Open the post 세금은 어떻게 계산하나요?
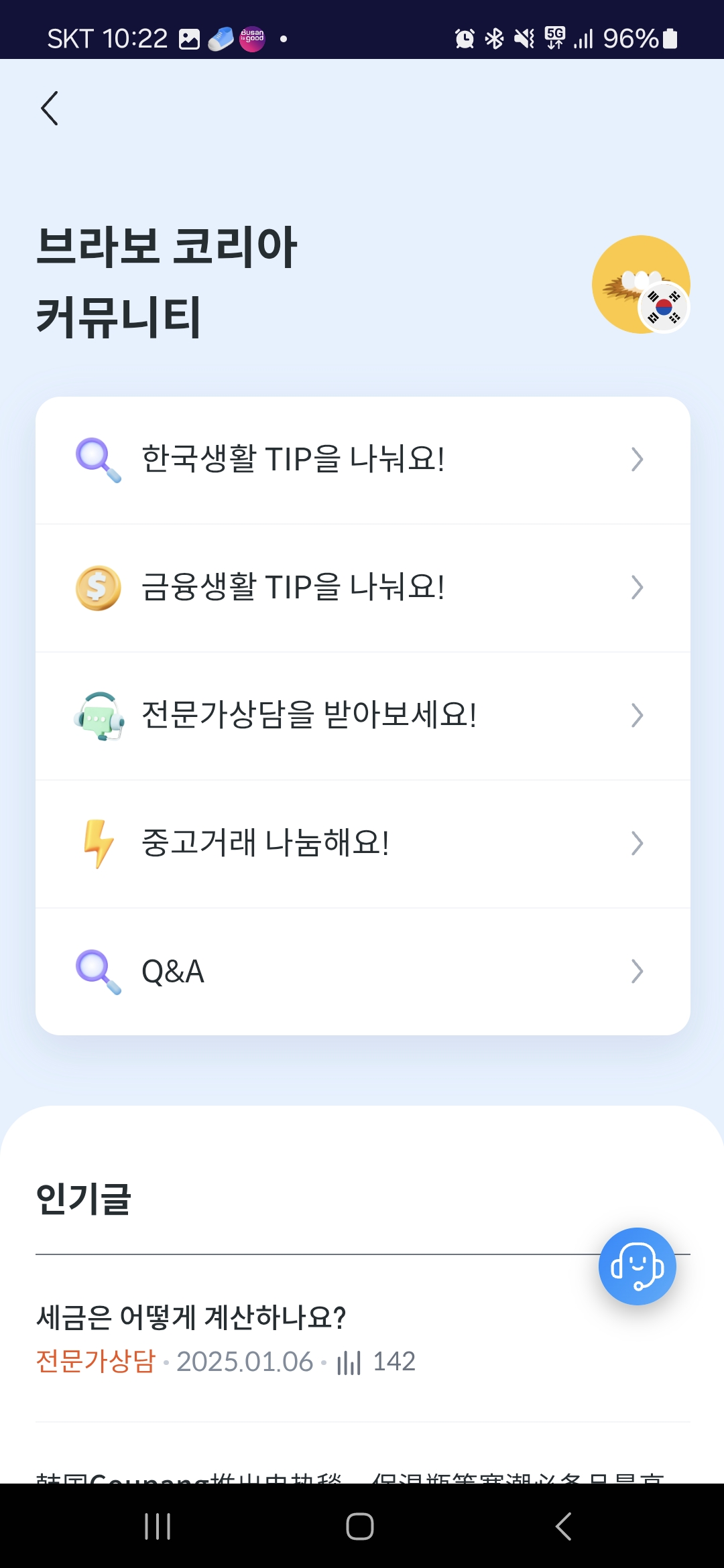 coord(192,1317)
